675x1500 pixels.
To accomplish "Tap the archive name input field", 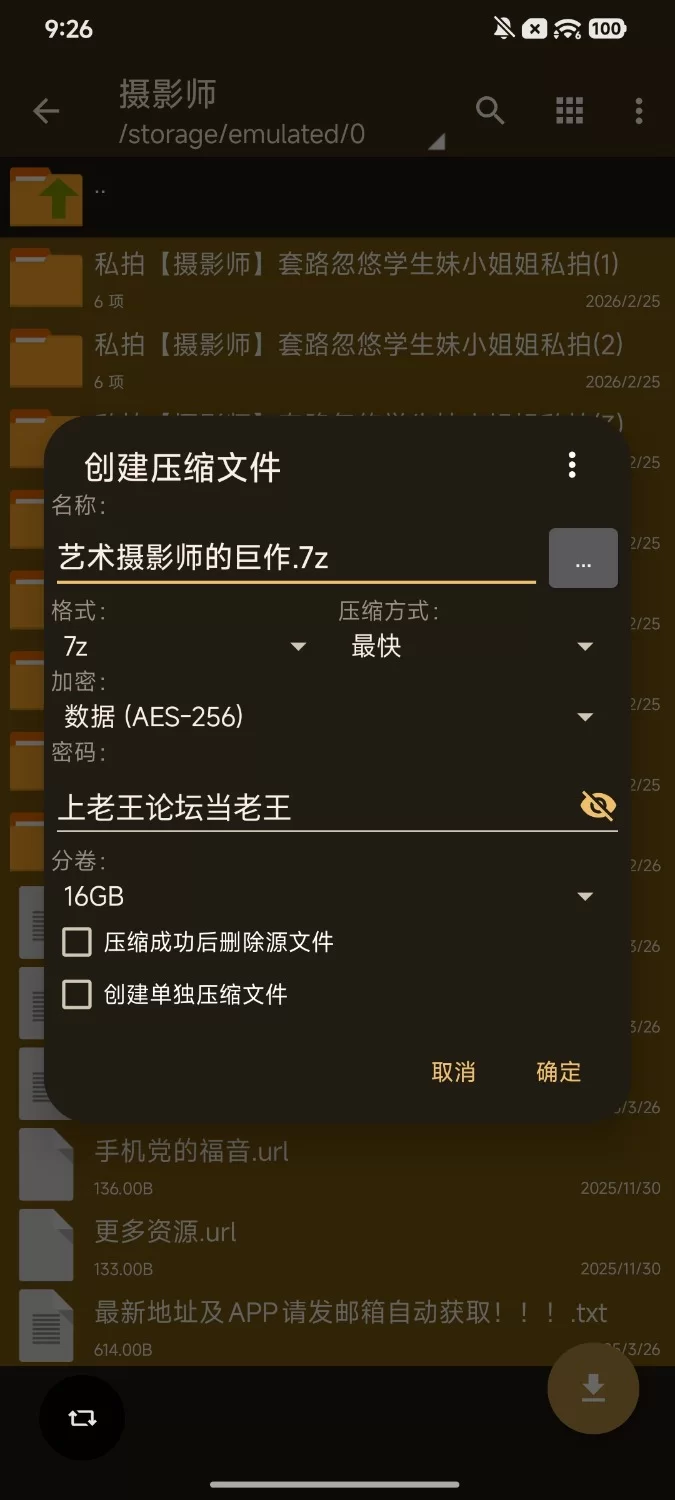I will click(295, 558).
